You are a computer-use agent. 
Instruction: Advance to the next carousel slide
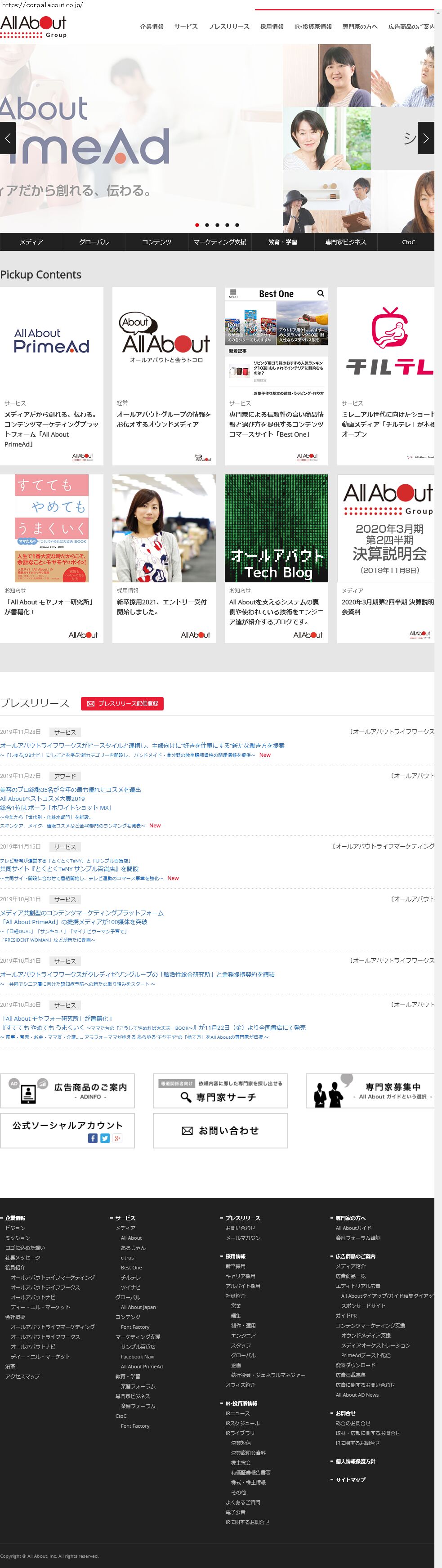425,138
